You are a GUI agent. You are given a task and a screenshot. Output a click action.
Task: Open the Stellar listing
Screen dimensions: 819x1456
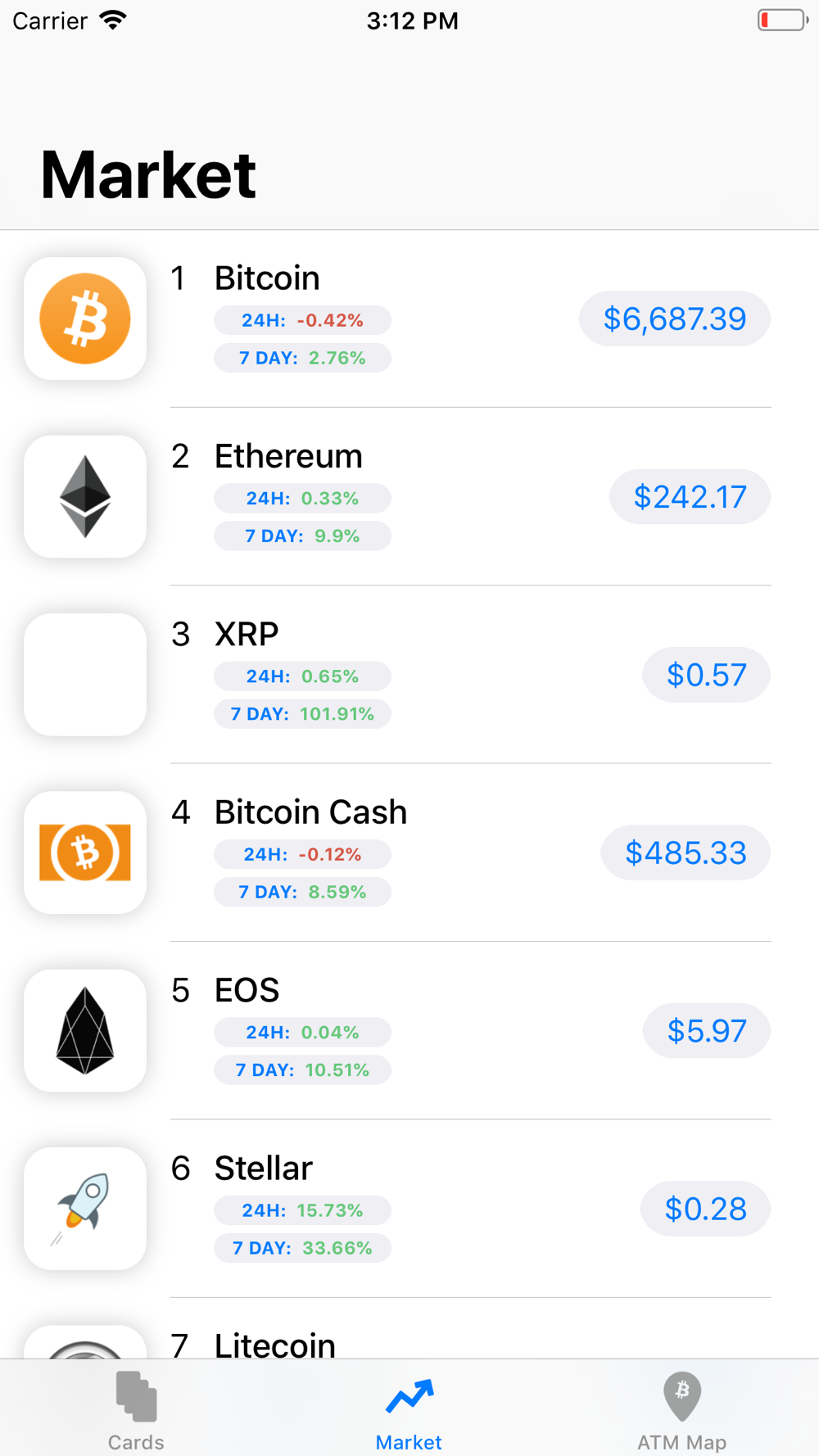pyautogui.click(x=409, y=1209)
